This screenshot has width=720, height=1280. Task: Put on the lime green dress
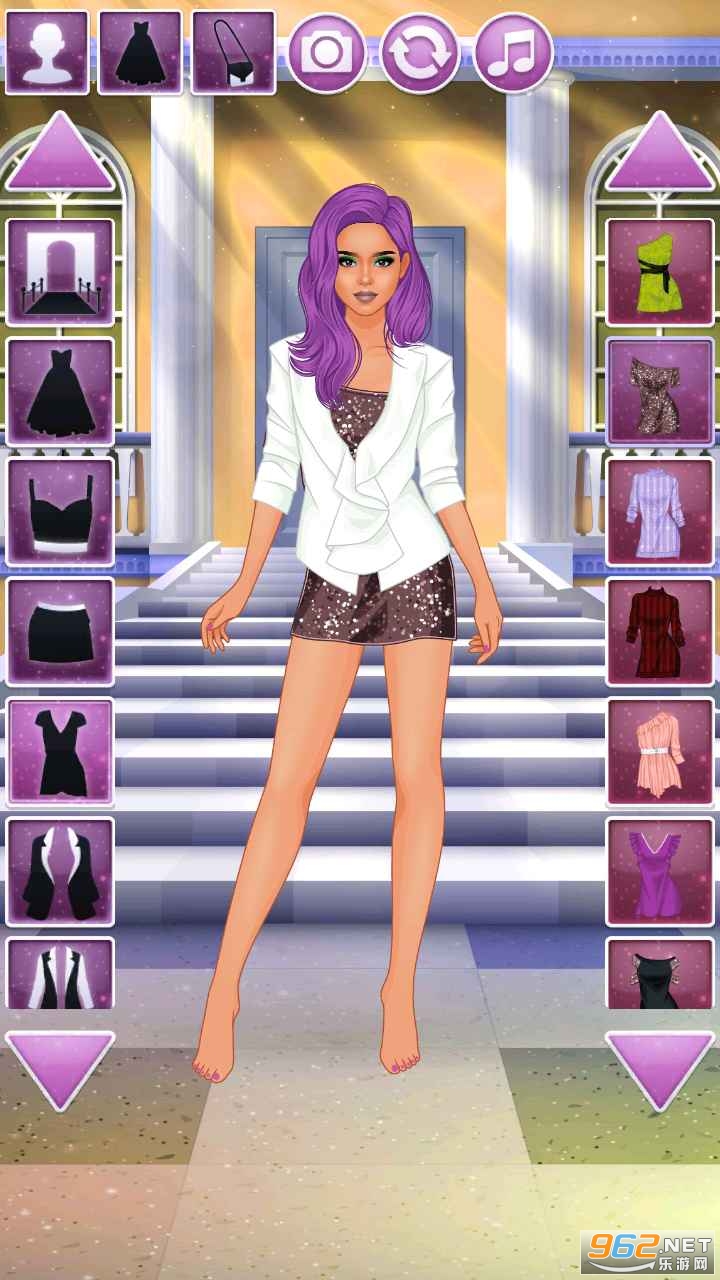[660, 271]
